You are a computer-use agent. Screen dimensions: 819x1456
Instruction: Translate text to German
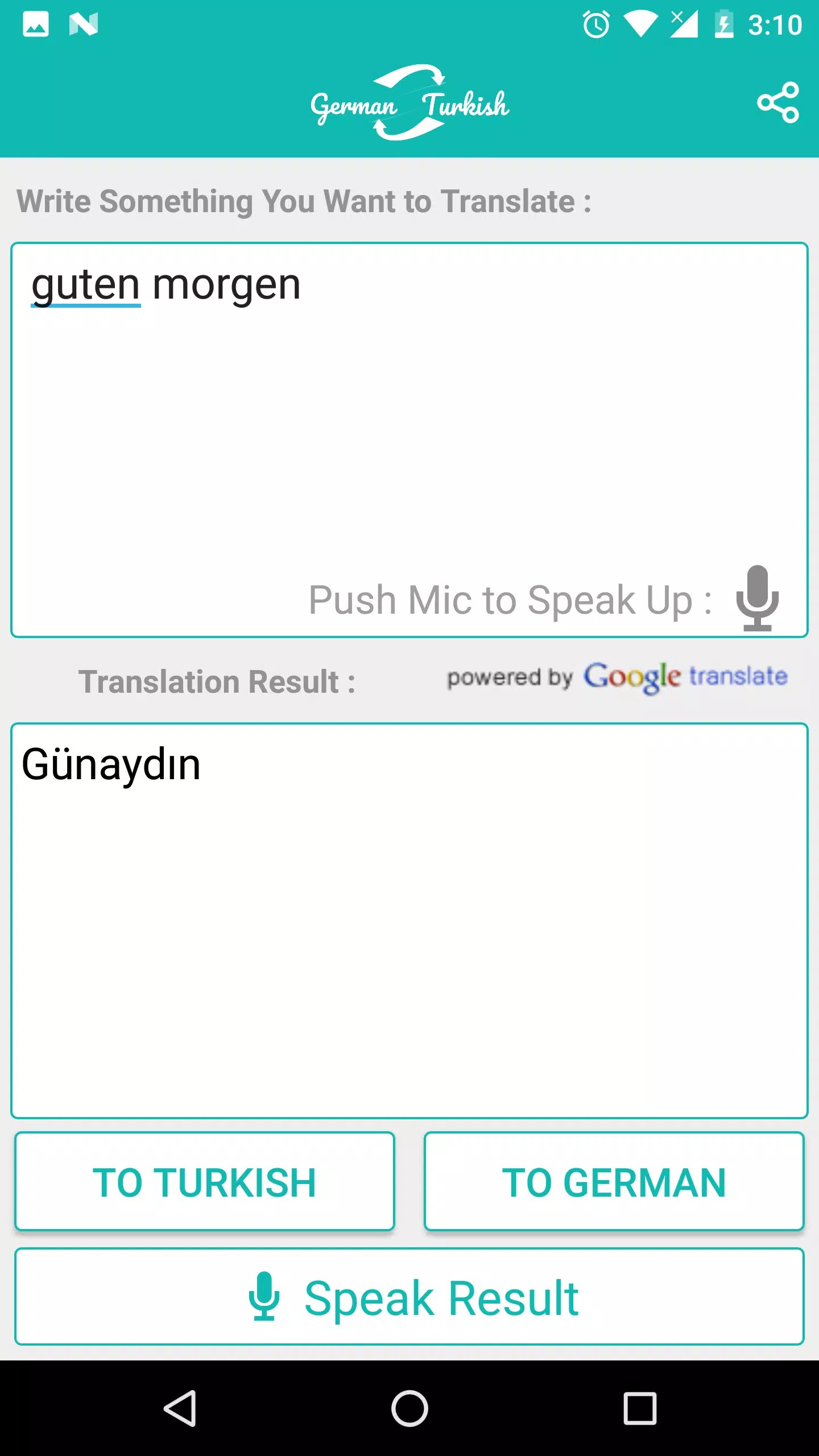[x=614, y=1182]
